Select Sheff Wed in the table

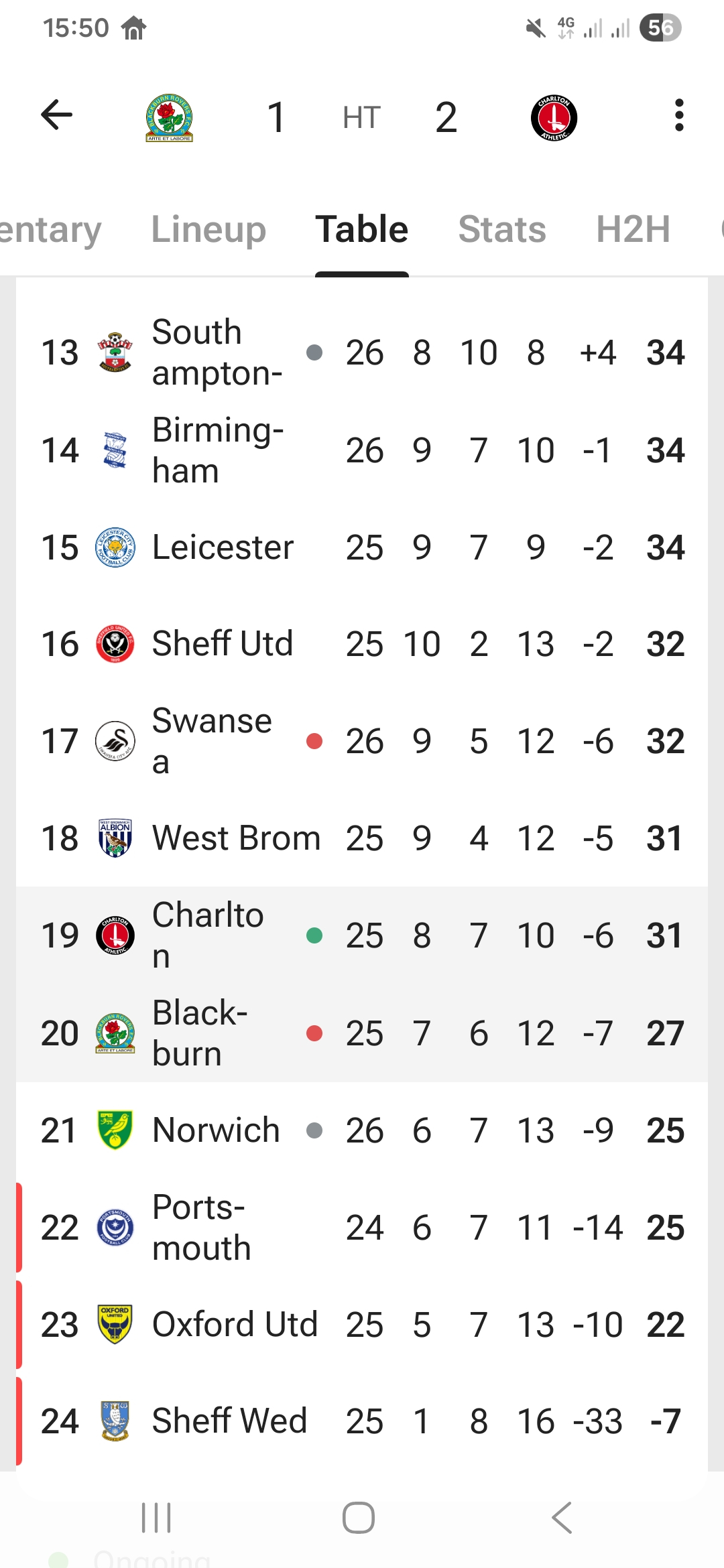point(362,1421)
